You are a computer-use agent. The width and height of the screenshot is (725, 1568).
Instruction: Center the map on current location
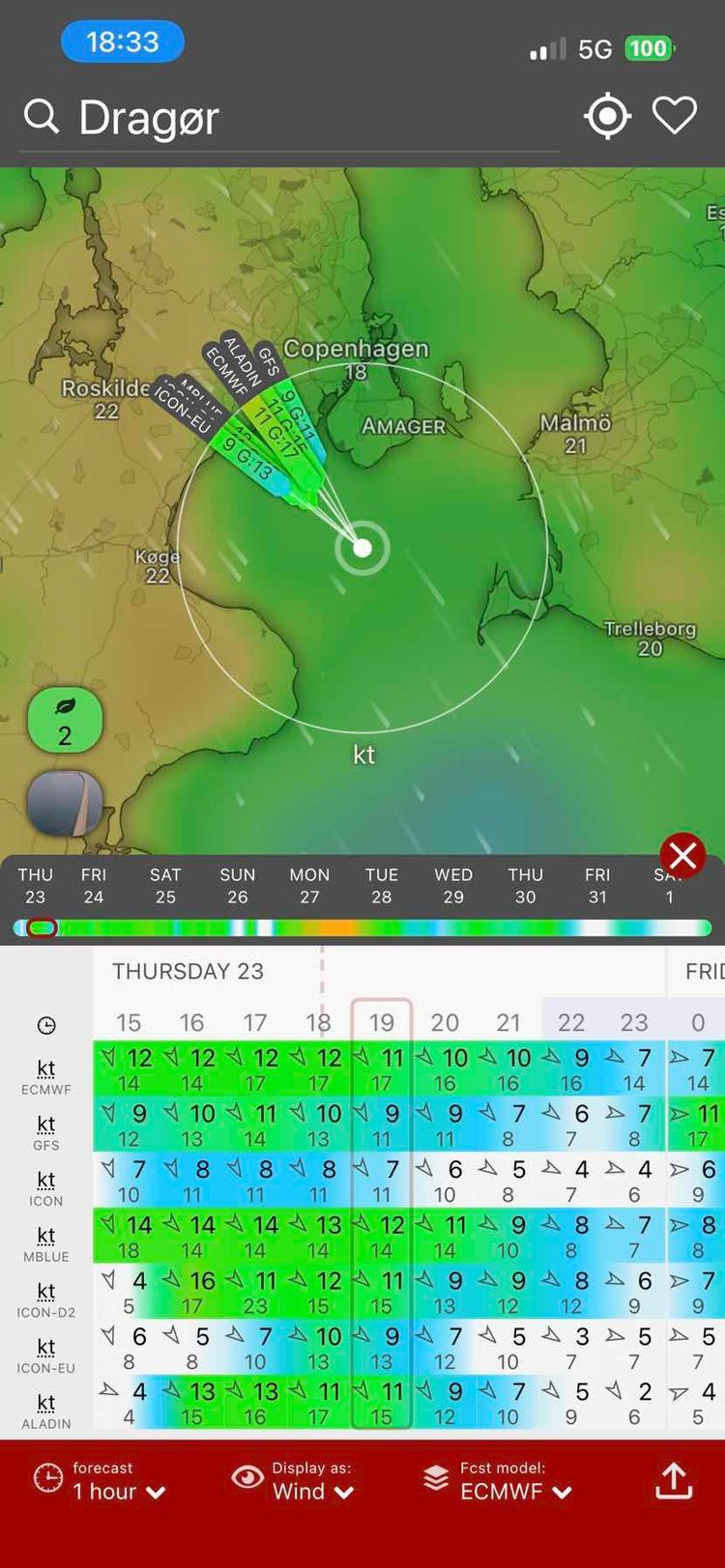[x=608, y=116]
